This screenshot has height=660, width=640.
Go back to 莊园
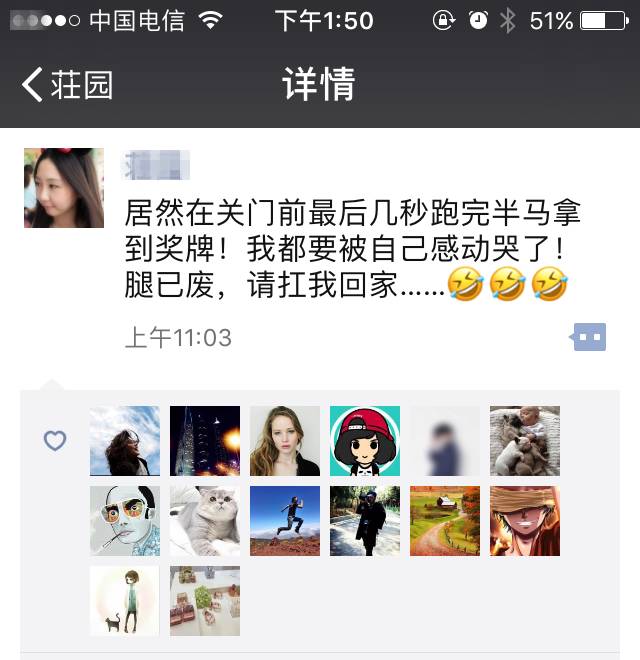coord(68,85)
